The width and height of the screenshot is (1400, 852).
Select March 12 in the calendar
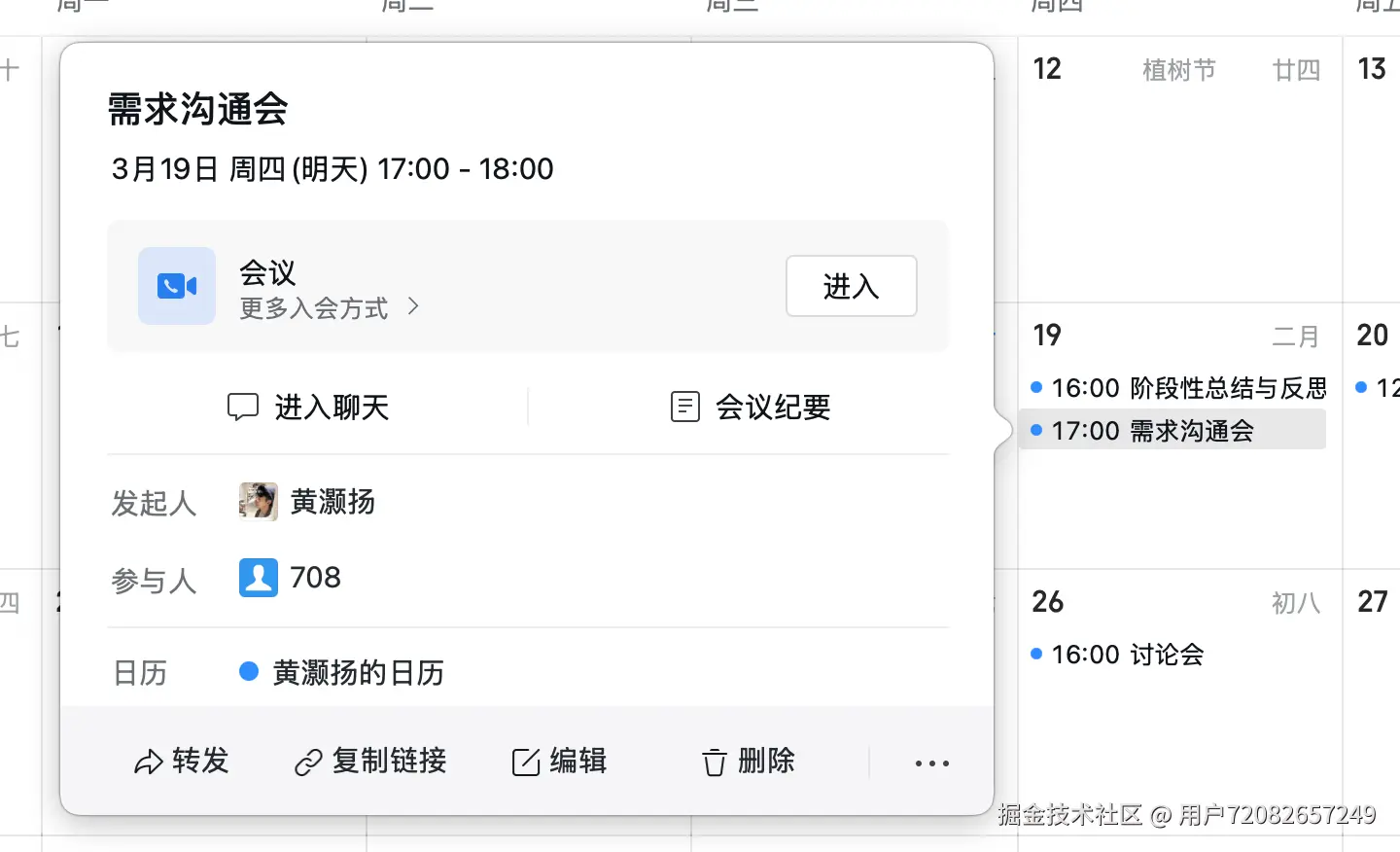click(1047, 69)
